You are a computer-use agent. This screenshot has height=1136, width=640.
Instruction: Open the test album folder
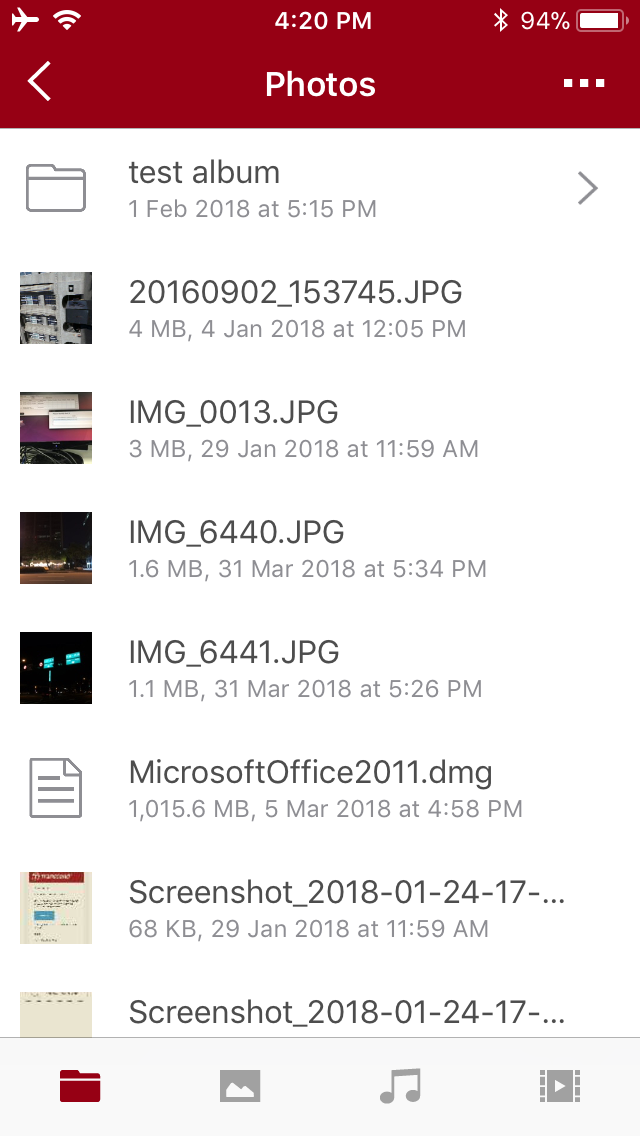click(320, 188)
